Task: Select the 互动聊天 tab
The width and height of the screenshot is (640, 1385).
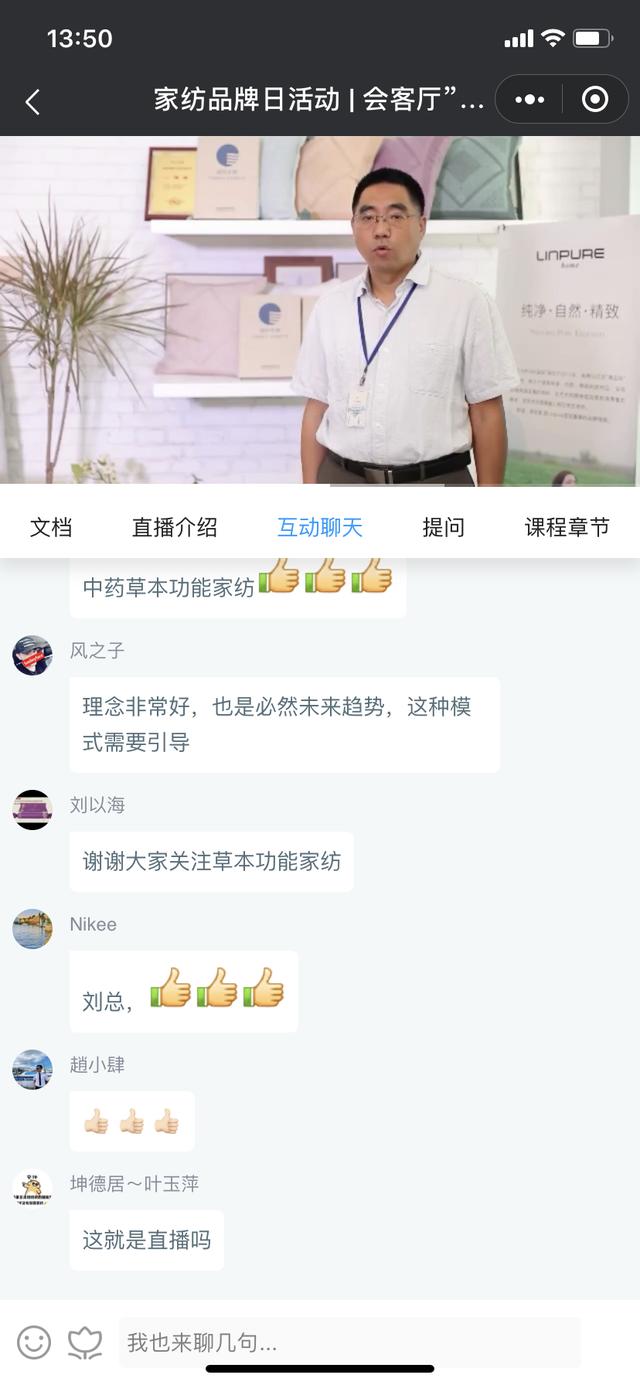Action: [319, 527]
